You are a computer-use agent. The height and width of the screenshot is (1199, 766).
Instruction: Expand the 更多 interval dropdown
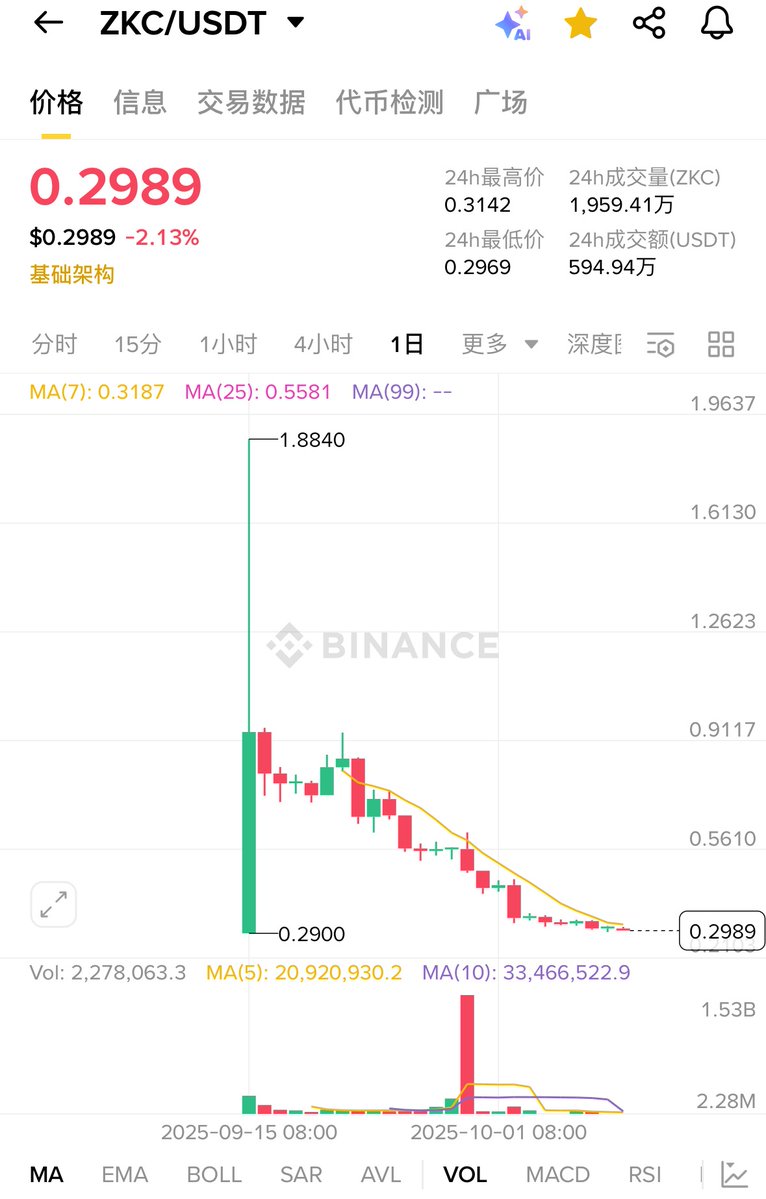[499, 345]
